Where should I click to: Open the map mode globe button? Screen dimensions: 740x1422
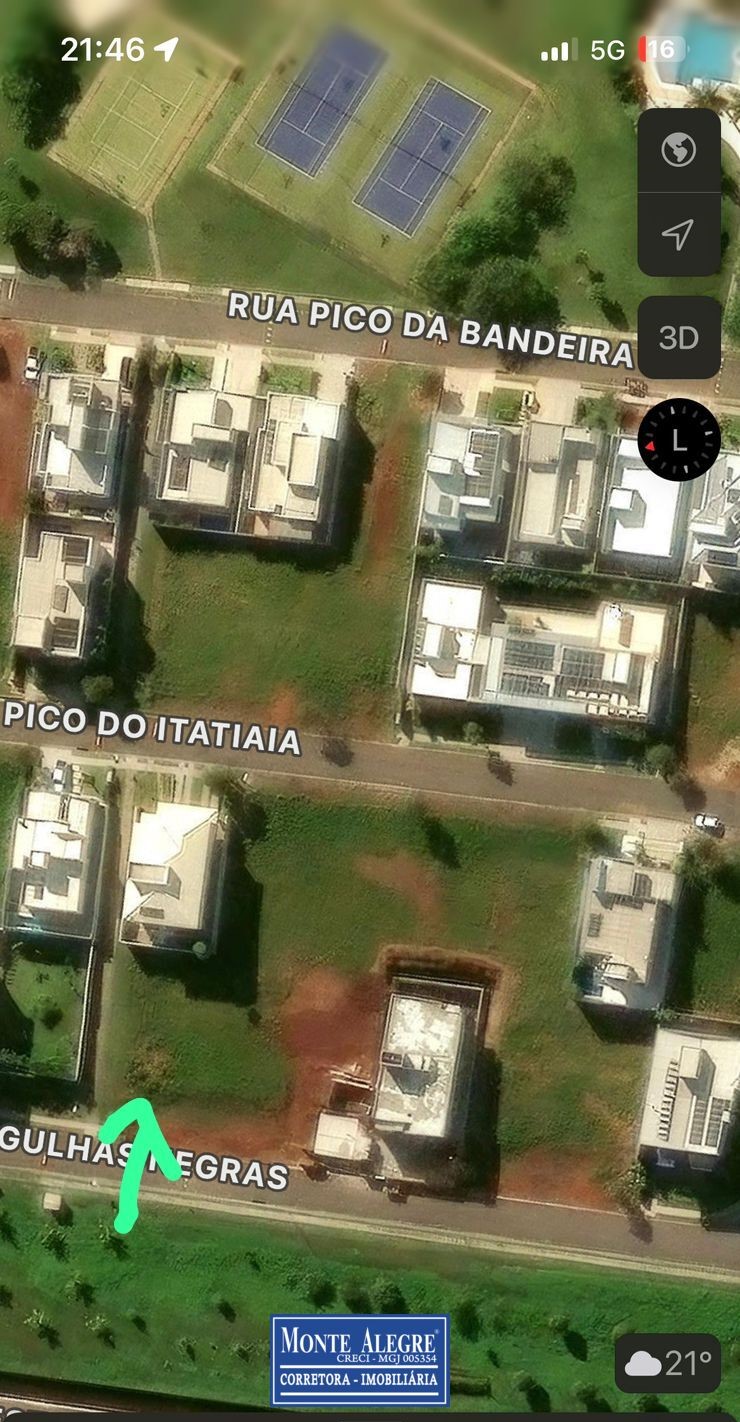pos(678,151)
